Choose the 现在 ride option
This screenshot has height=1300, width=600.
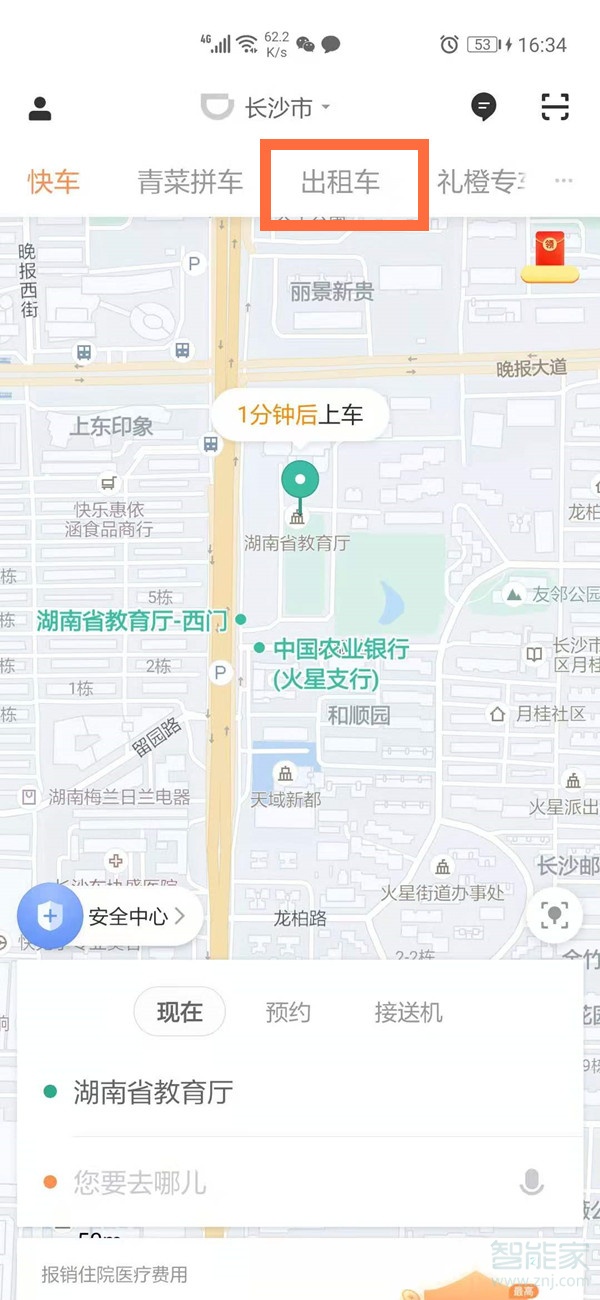180,1012
